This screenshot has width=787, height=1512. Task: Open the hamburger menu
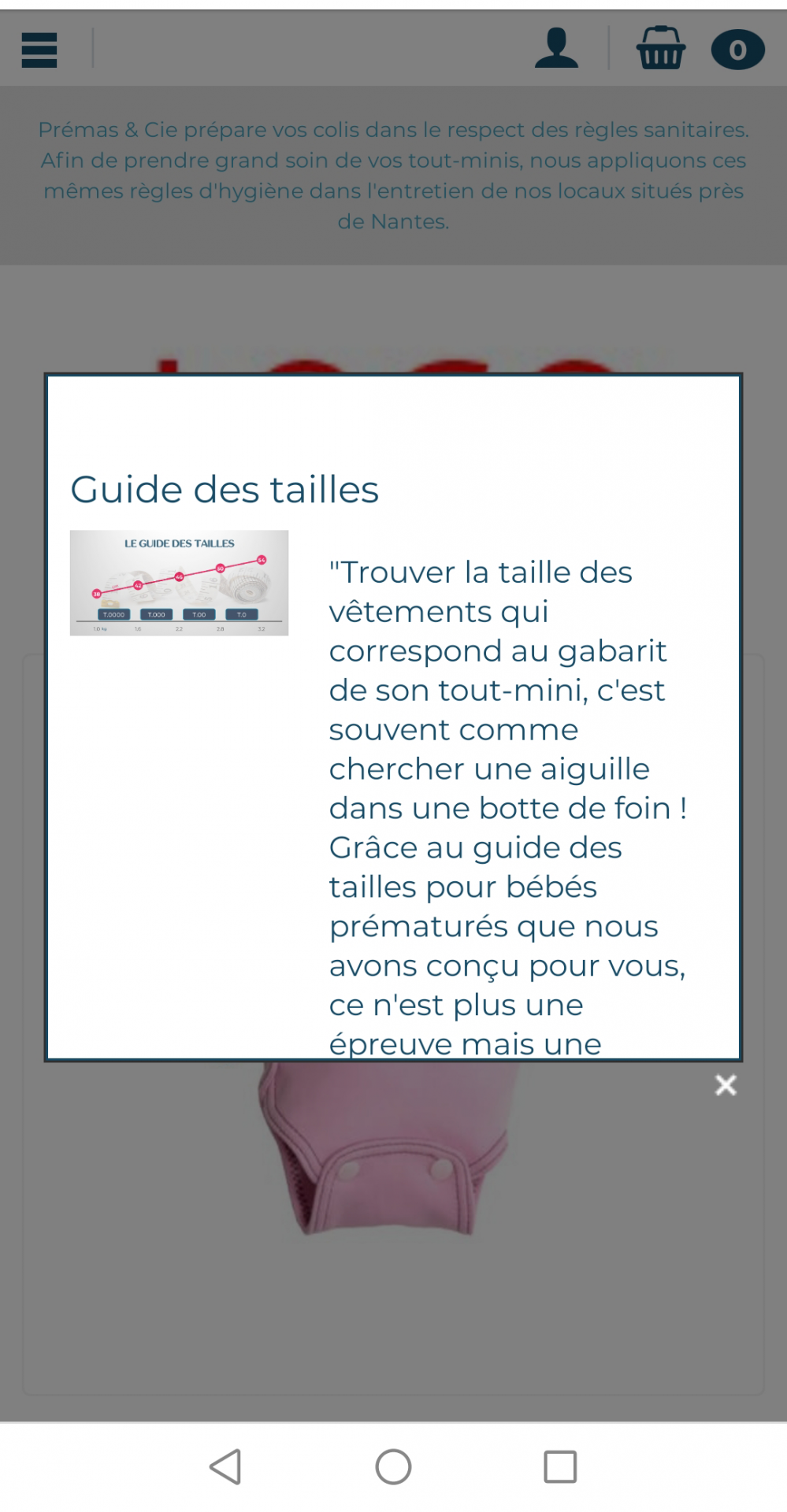pos(39,50)
